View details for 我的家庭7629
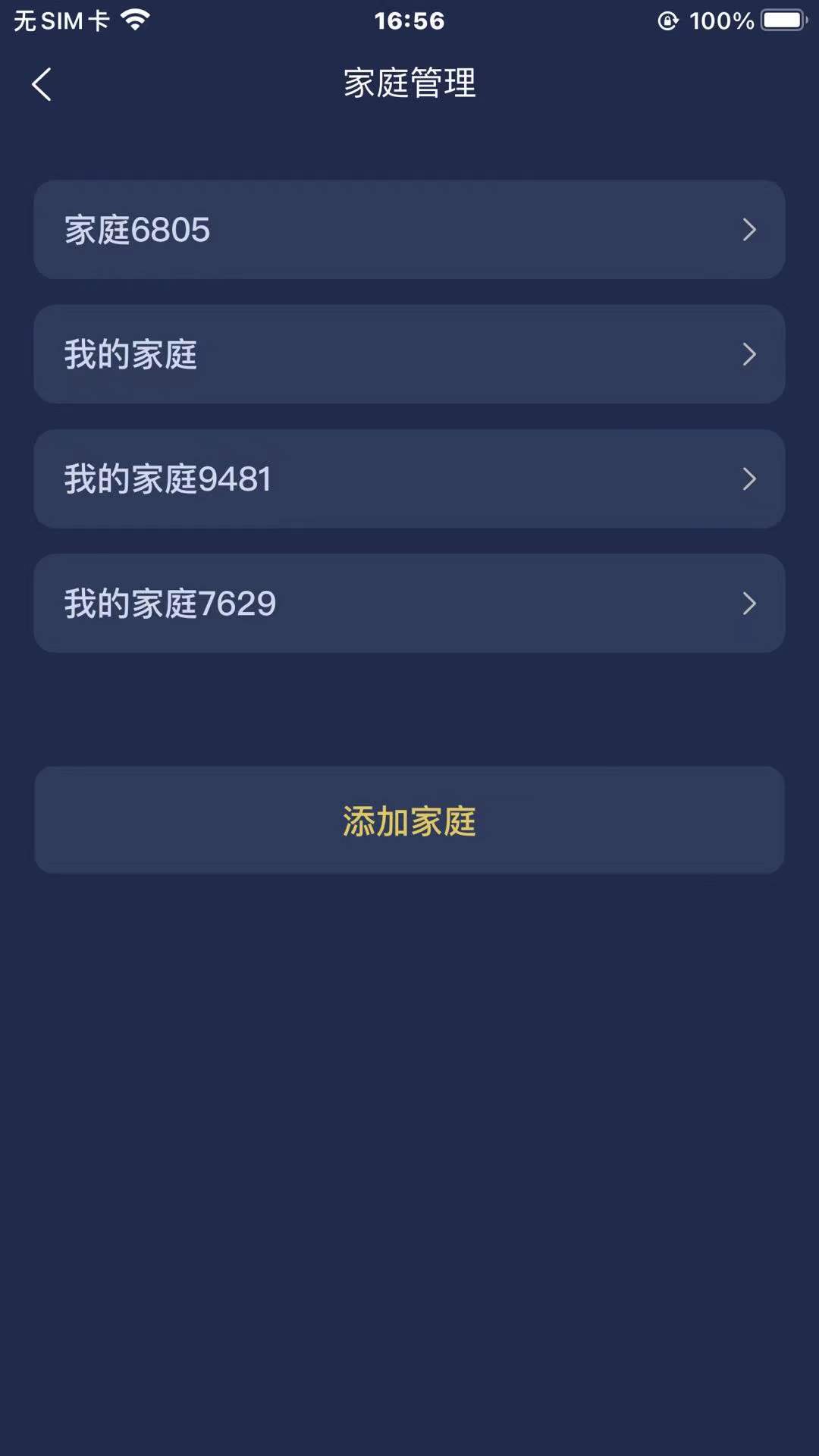This screenshot has width=819, height=1456. pyautogui.click(x=409, y=604)
